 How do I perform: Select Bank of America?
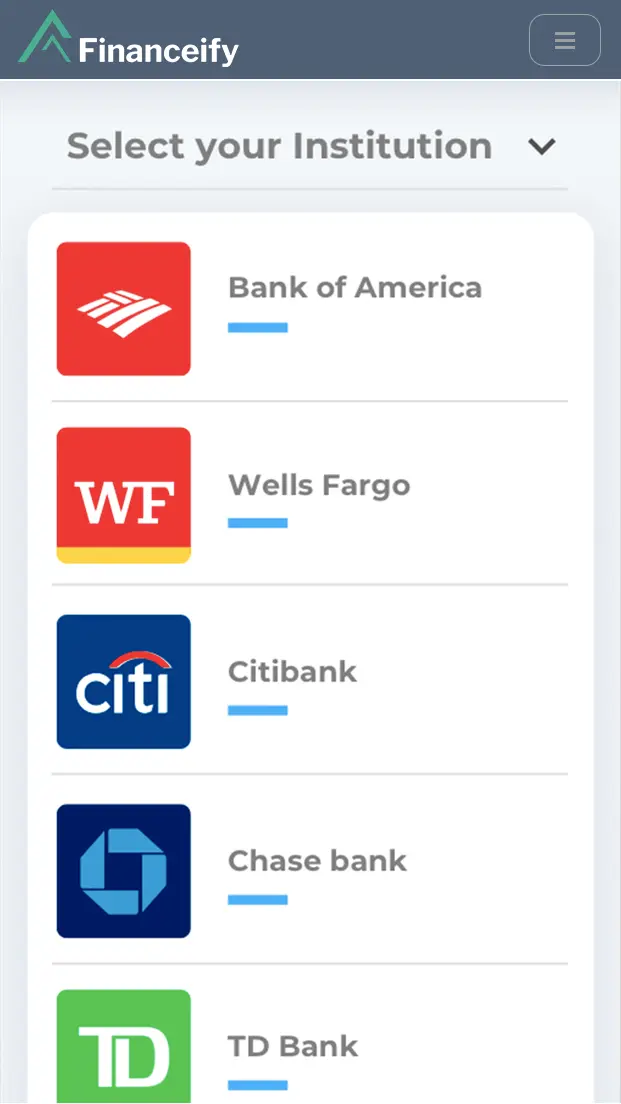click(x=354, y=288)
